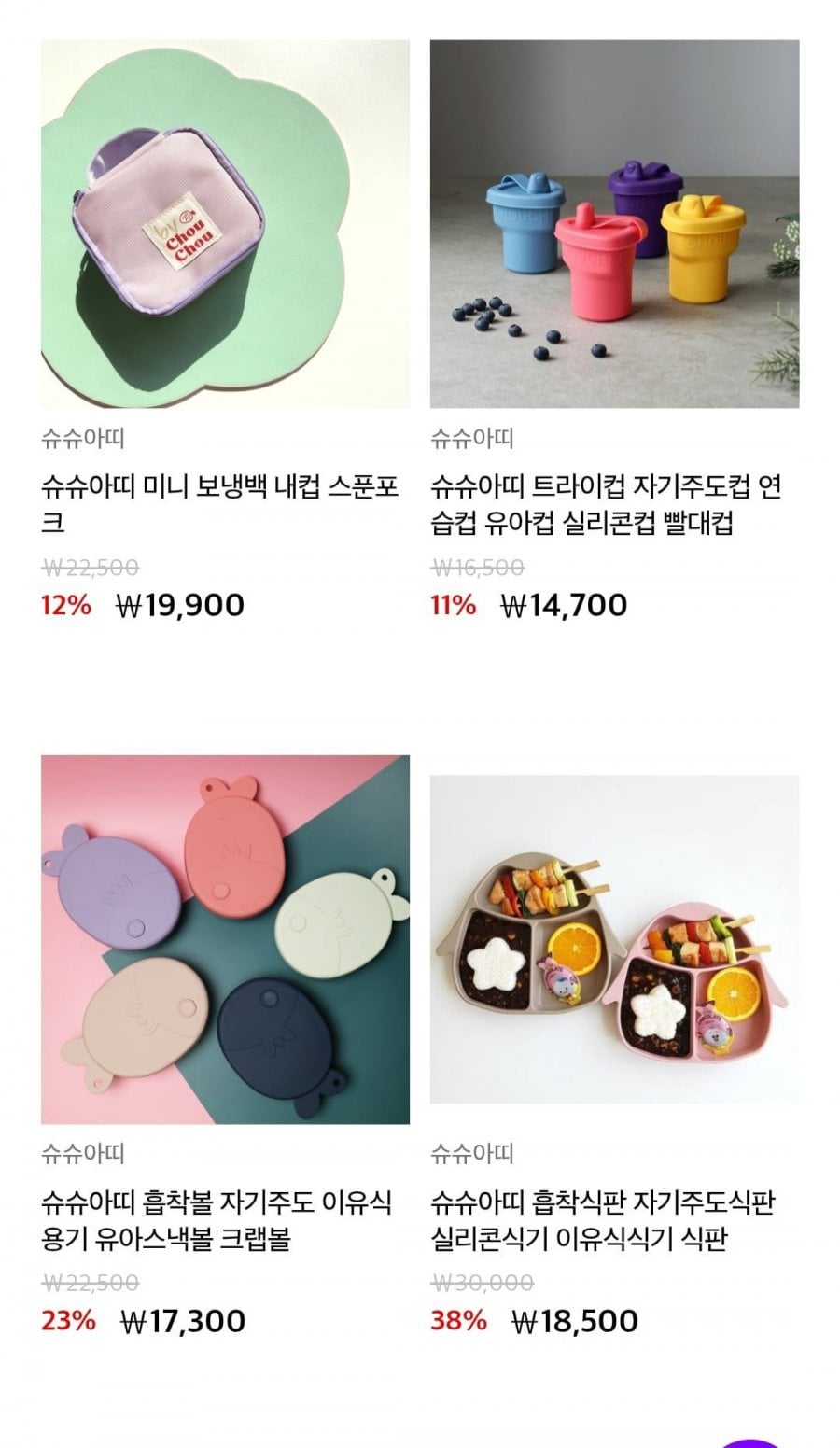Open the 미니 보냉백 product image

pos(225,224)
